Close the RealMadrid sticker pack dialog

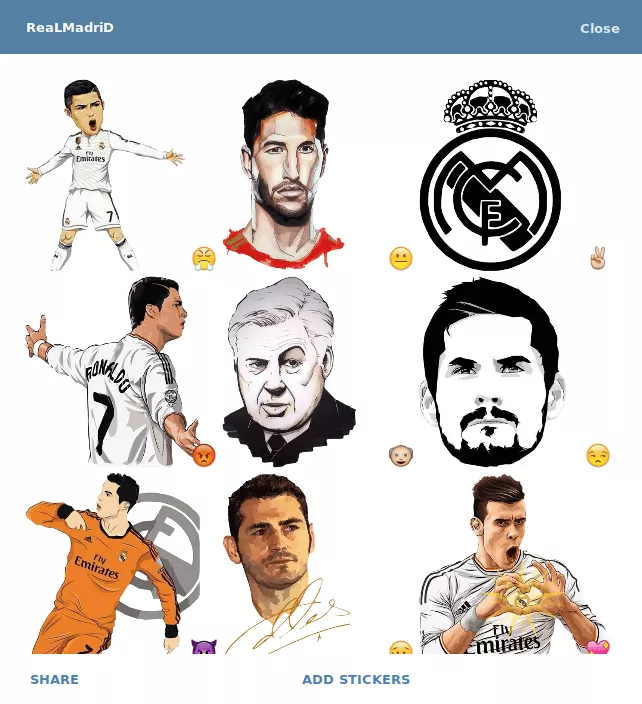click(599, 28)
